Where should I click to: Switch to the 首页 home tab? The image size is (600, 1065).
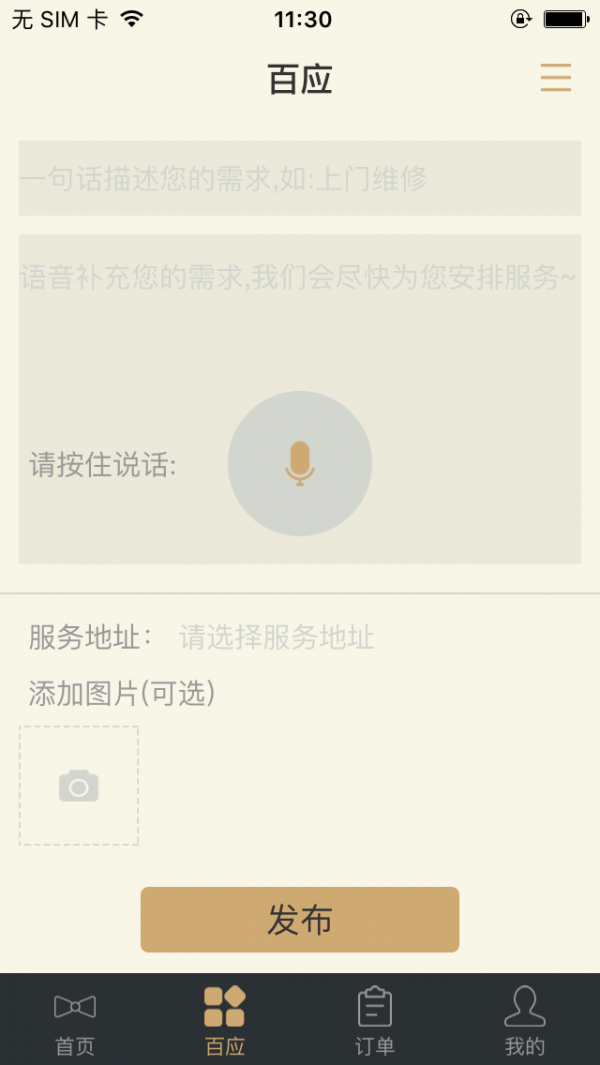[75, 1020]
